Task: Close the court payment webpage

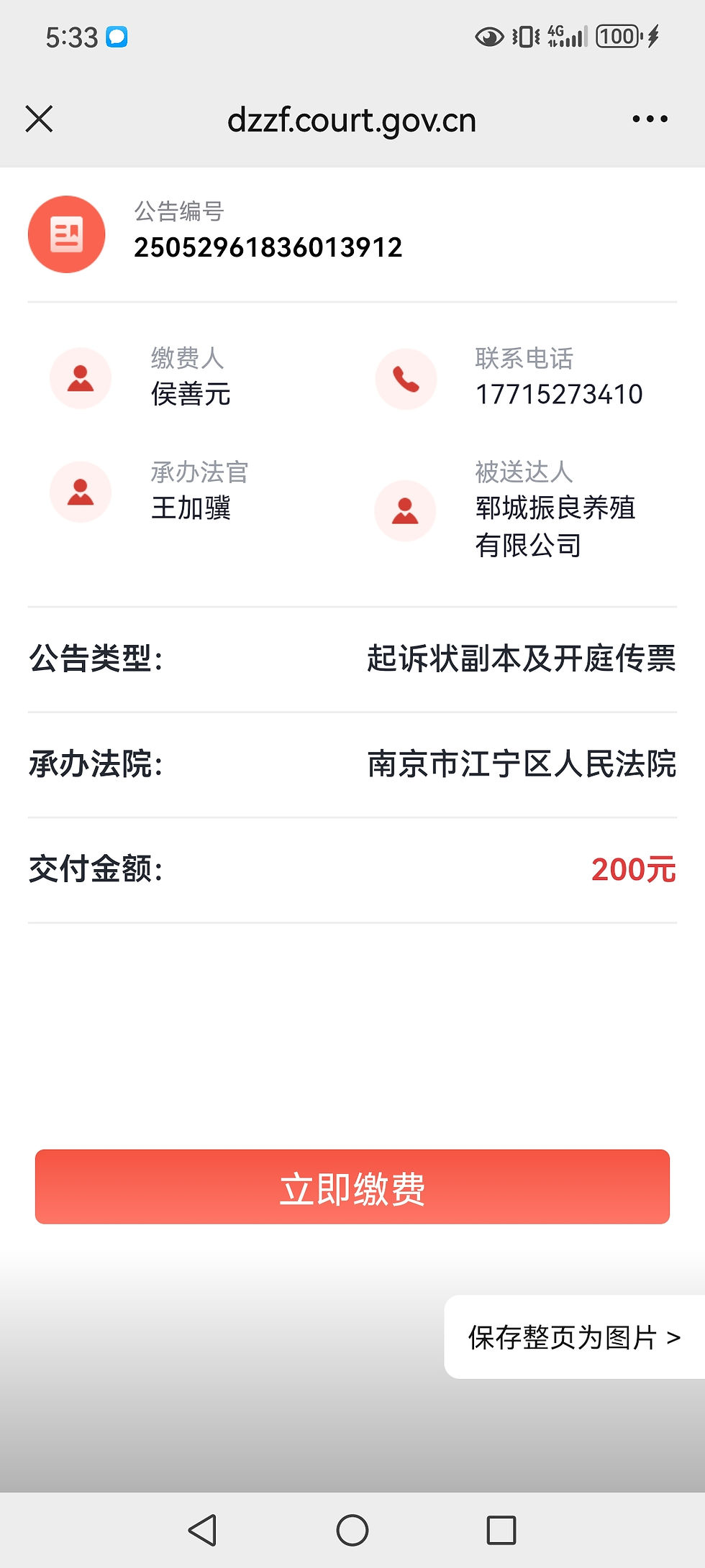Action: click(x=40, y=119)
